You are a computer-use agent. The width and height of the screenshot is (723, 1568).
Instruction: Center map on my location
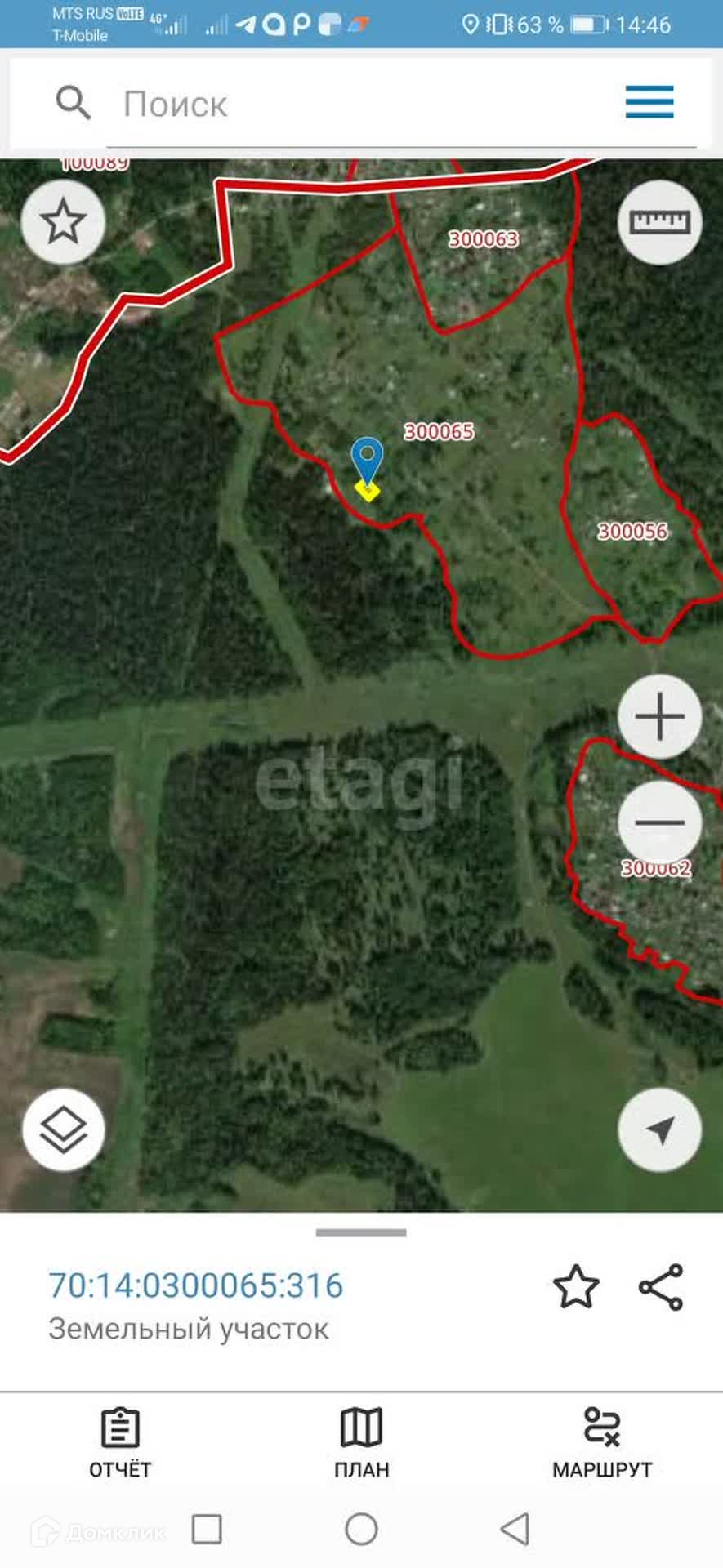click(659, 1130)
